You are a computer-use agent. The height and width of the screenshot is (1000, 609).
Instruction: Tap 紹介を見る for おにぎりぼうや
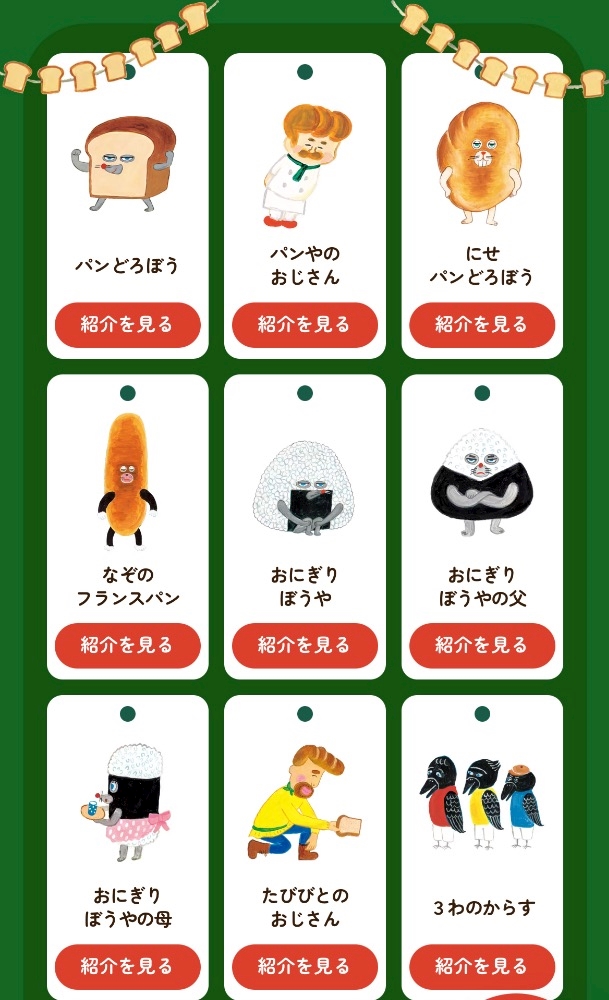click(304, 646)
